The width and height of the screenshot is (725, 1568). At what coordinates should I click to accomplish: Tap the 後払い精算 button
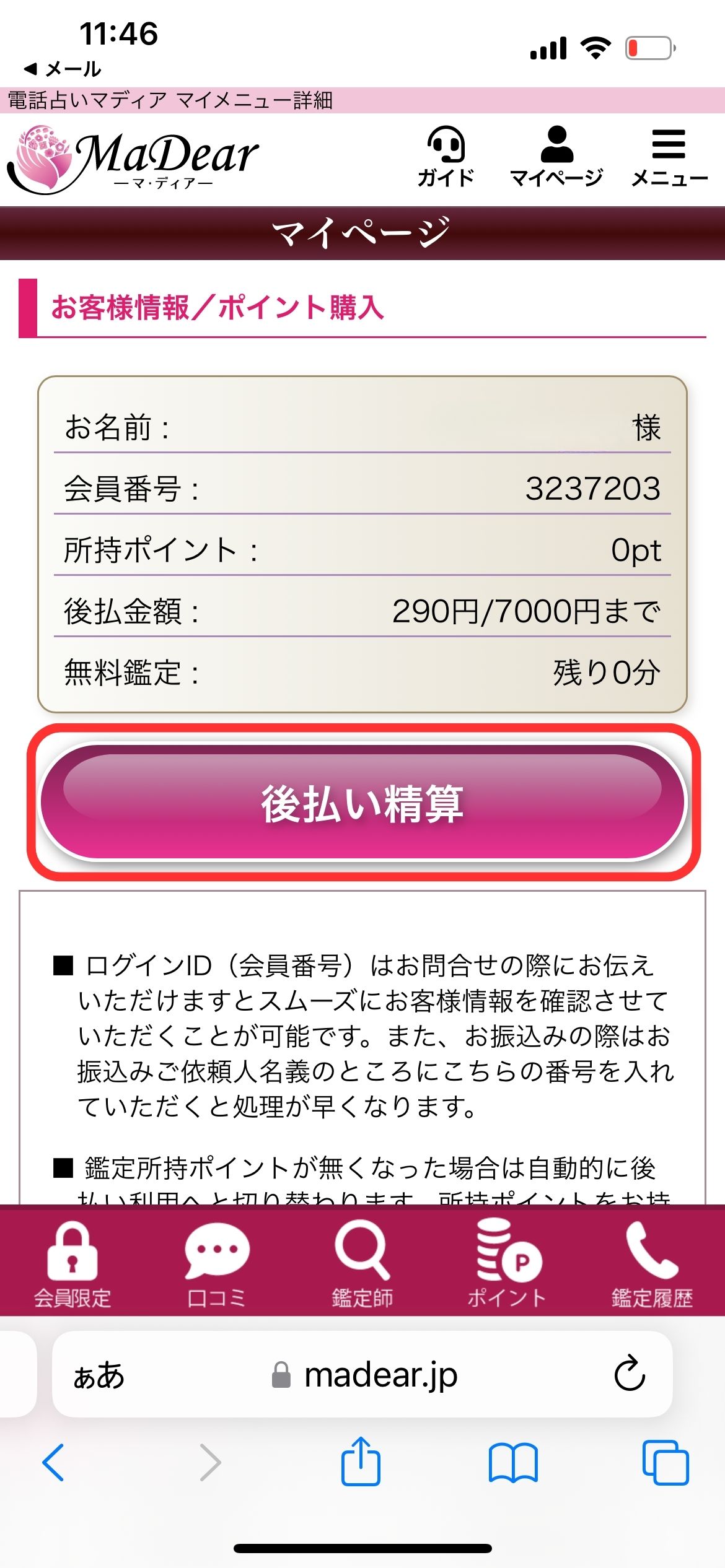click(362, 802)
